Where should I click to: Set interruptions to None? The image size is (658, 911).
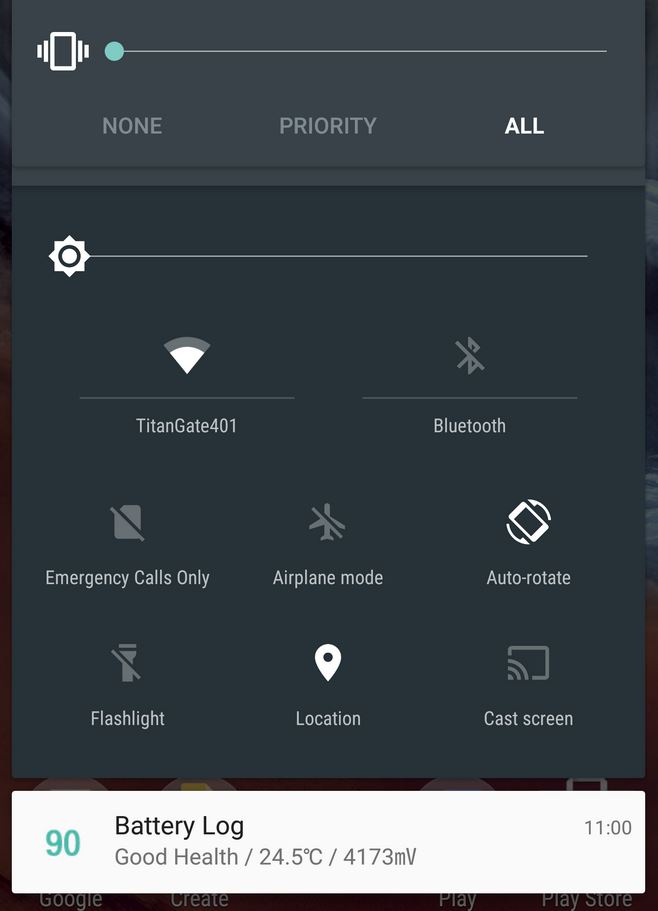[132, 126]
